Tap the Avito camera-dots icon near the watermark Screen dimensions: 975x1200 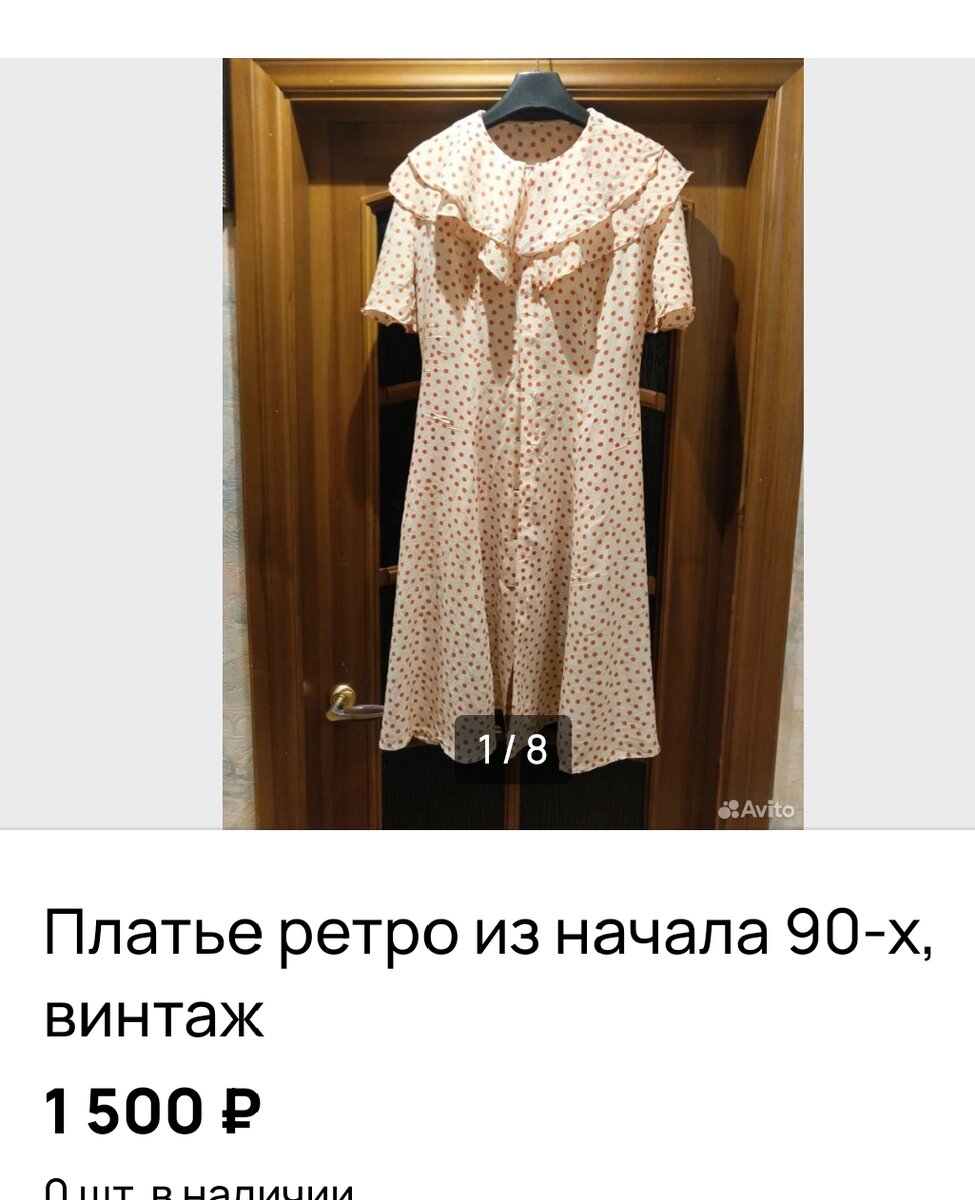point(727,808)
